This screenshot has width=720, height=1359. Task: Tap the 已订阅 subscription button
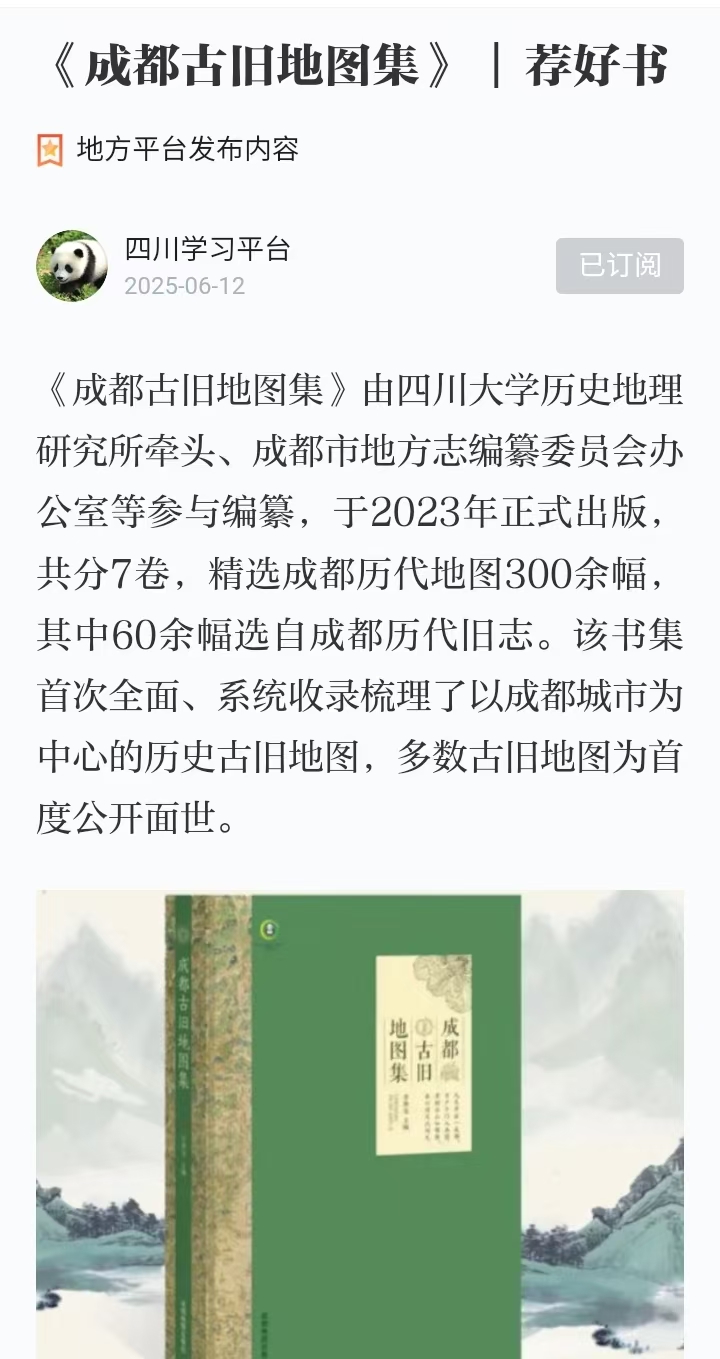pyautogui.click(x=619, y=266)
